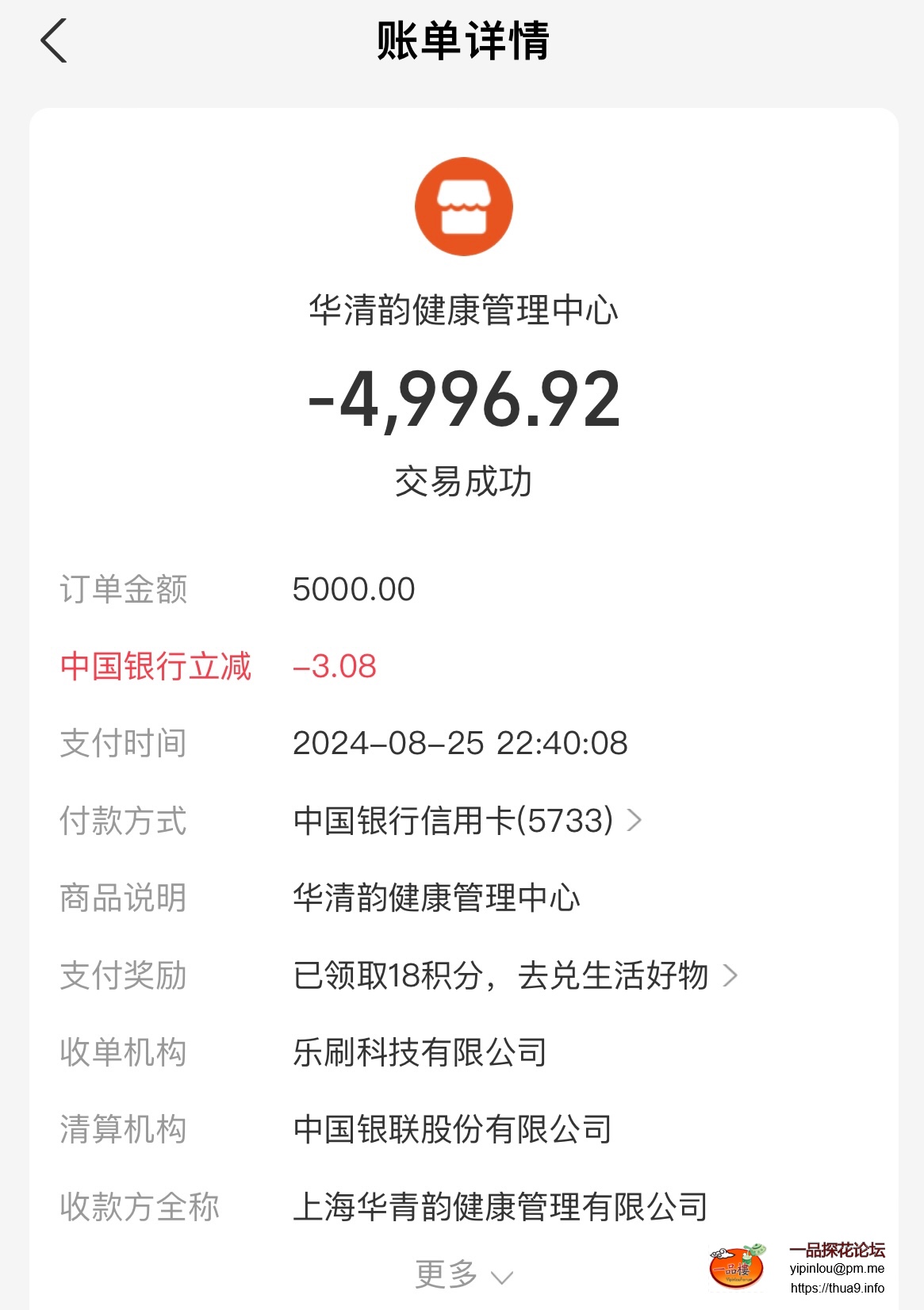Go back from the bill details page
The image size is (924, 1310).
(x=54, y=40)
